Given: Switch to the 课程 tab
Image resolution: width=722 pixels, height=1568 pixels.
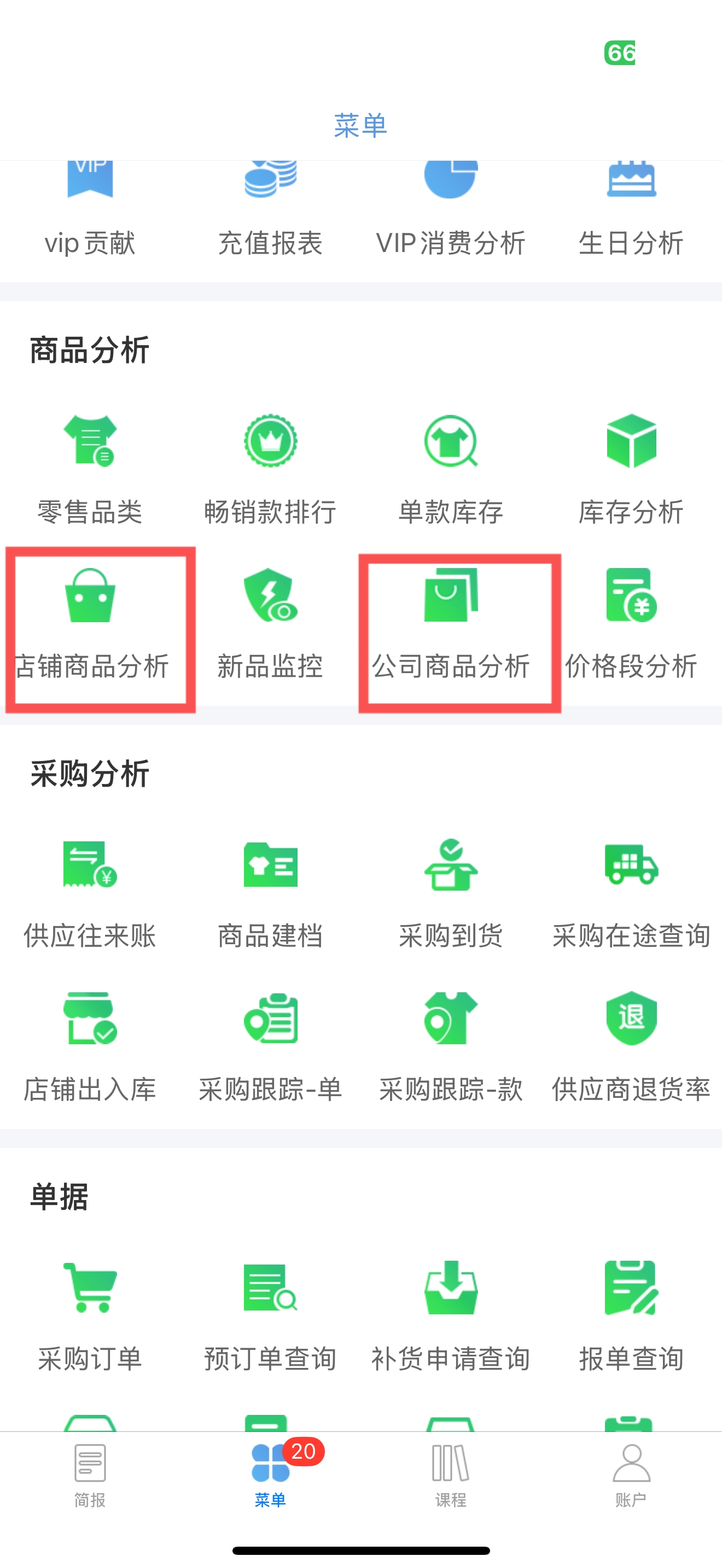Looking at the screenshot, I should coord(451,1475).
